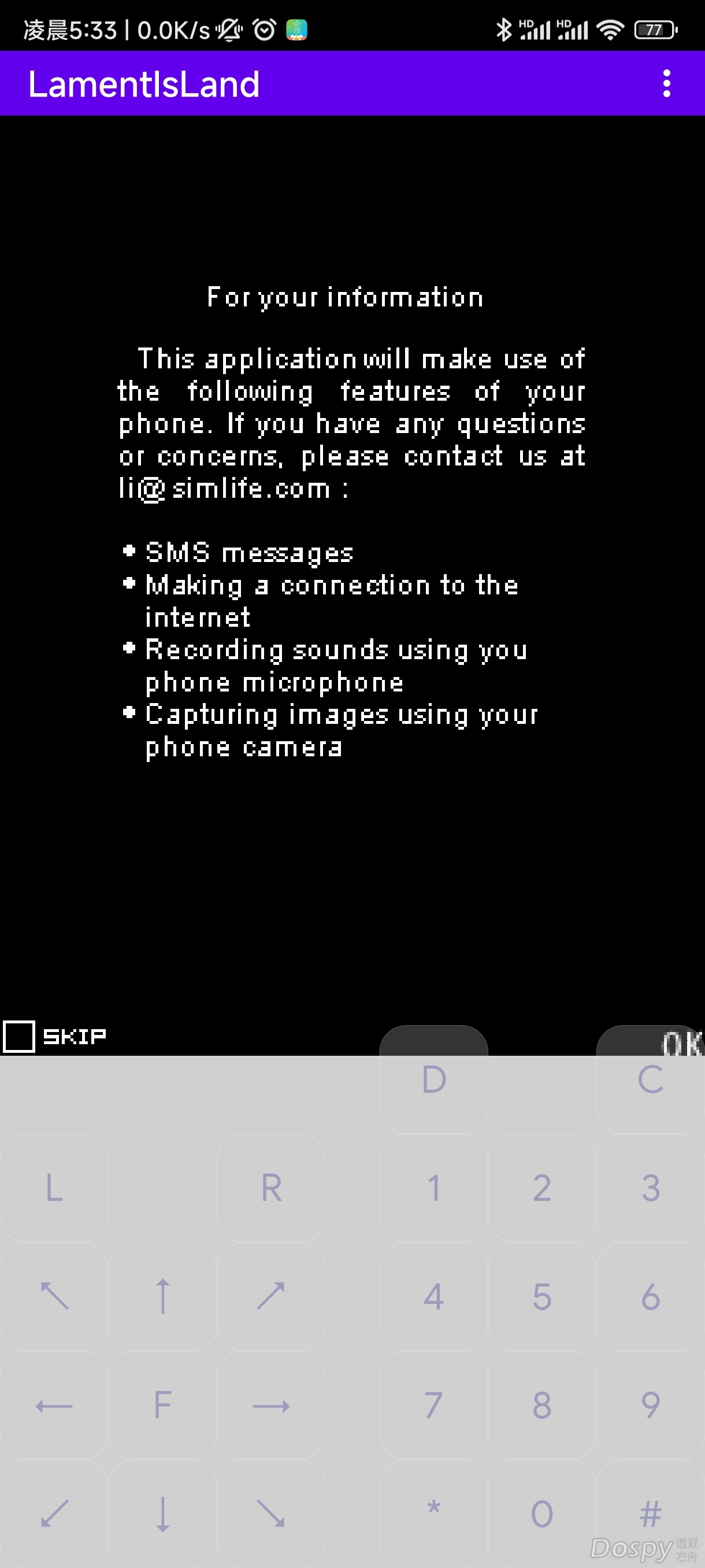Hit the L key on virtual keypad

click(x=54, y=1188)
